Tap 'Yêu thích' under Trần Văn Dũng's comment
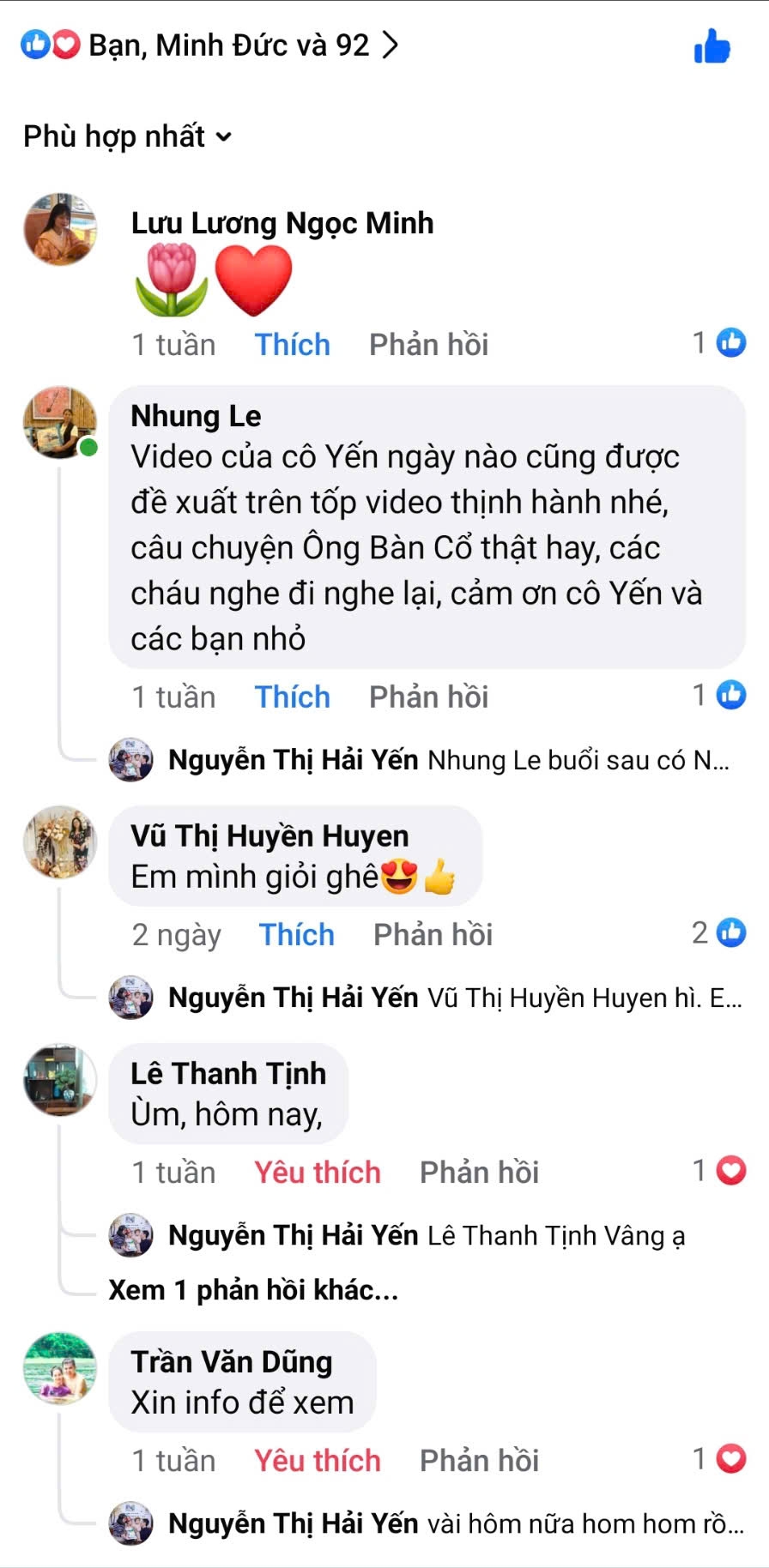Image resolution: width=769 pixels, height=1568 pixels. point(317,1461)
